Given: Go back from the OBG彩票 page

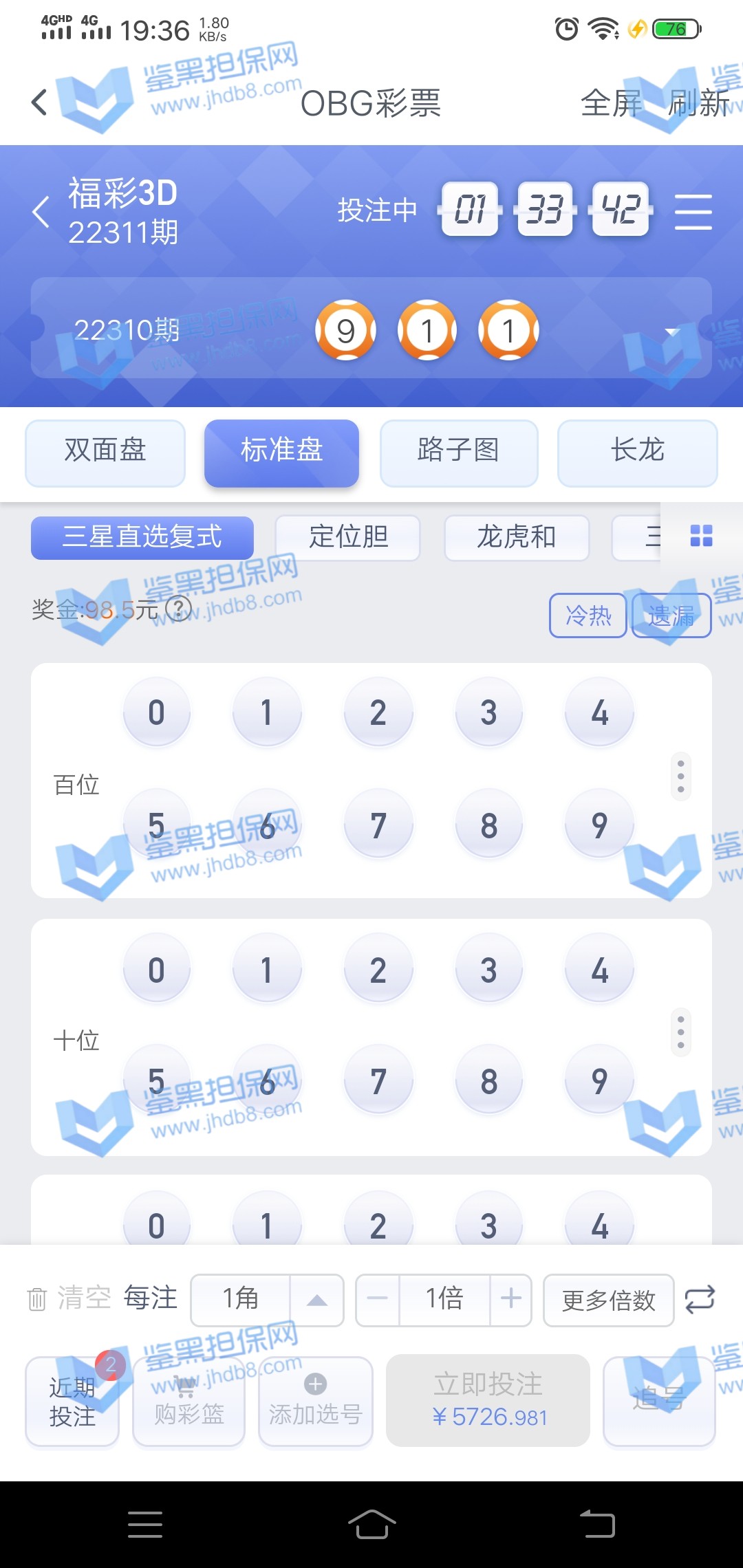Looking at the screenshot, I should click(40, 103).
